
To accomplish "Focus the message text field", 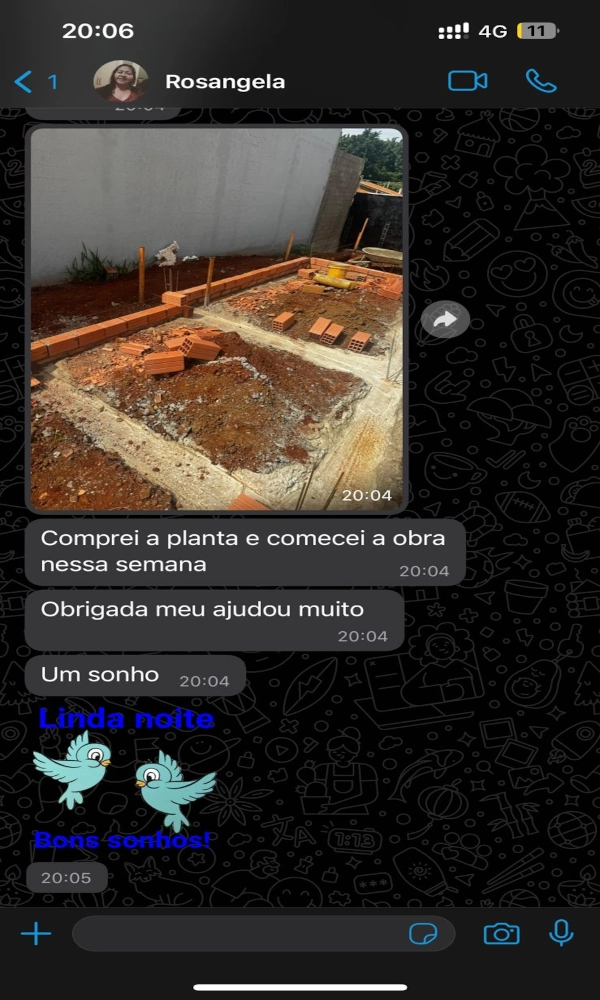I will tap(235, 934).
